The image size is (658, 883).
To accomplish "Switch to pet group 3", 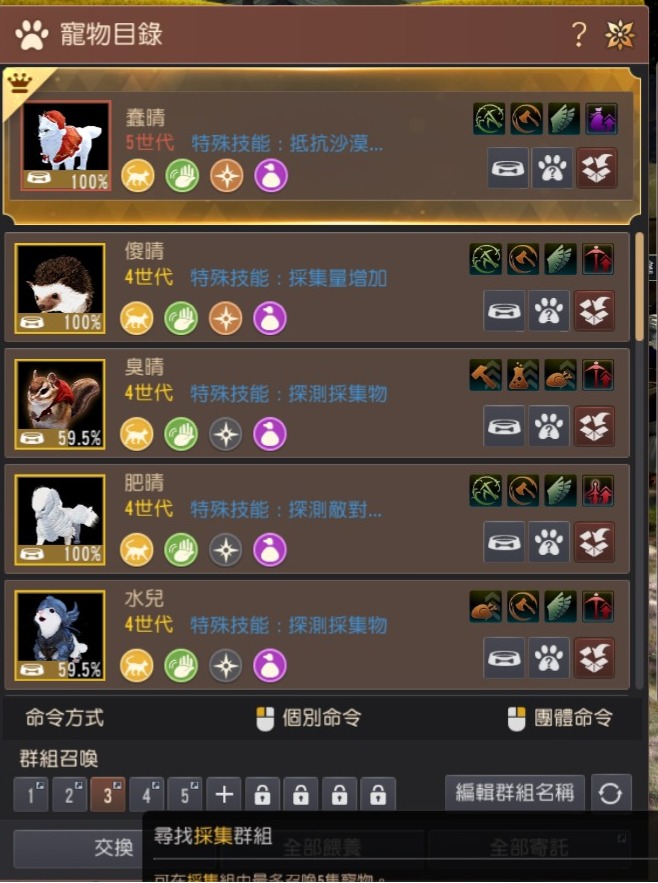I will click(107, 795).
